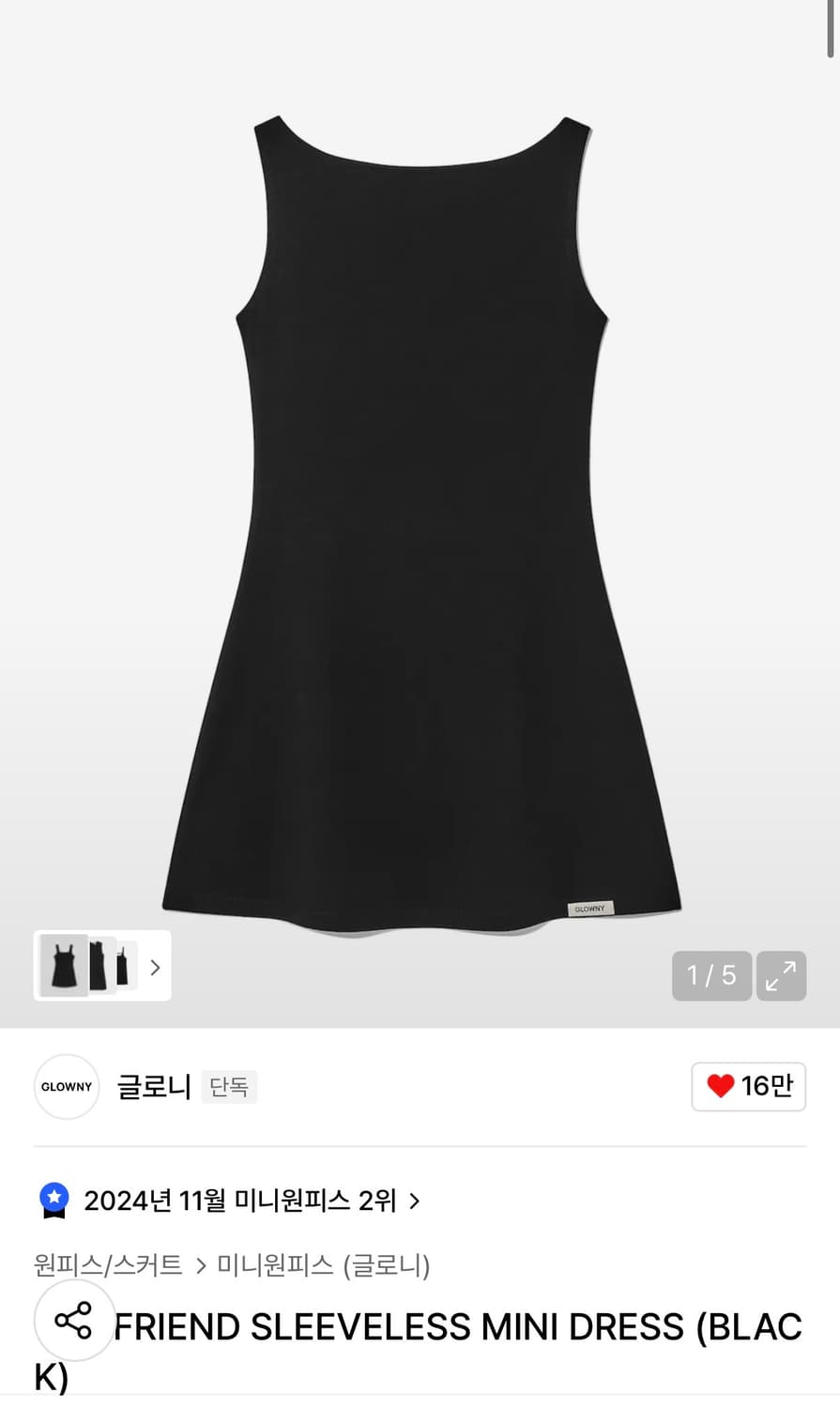Viewport: 840px width, 1408px height.
Task: Open the 미니원피스 (글로니) category link
Action: 321,1265
